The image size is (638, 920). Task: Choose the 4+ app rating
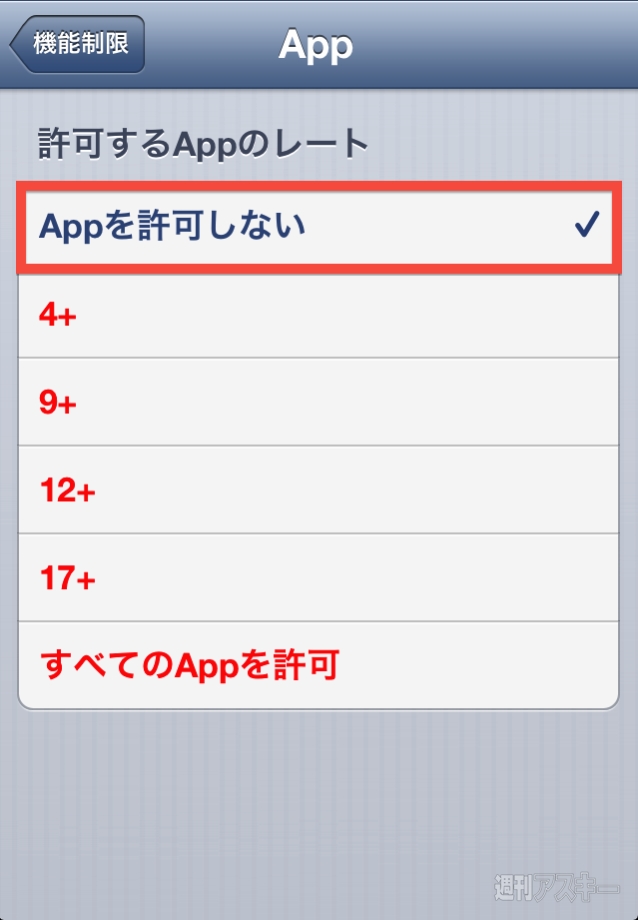coord(318,315)
